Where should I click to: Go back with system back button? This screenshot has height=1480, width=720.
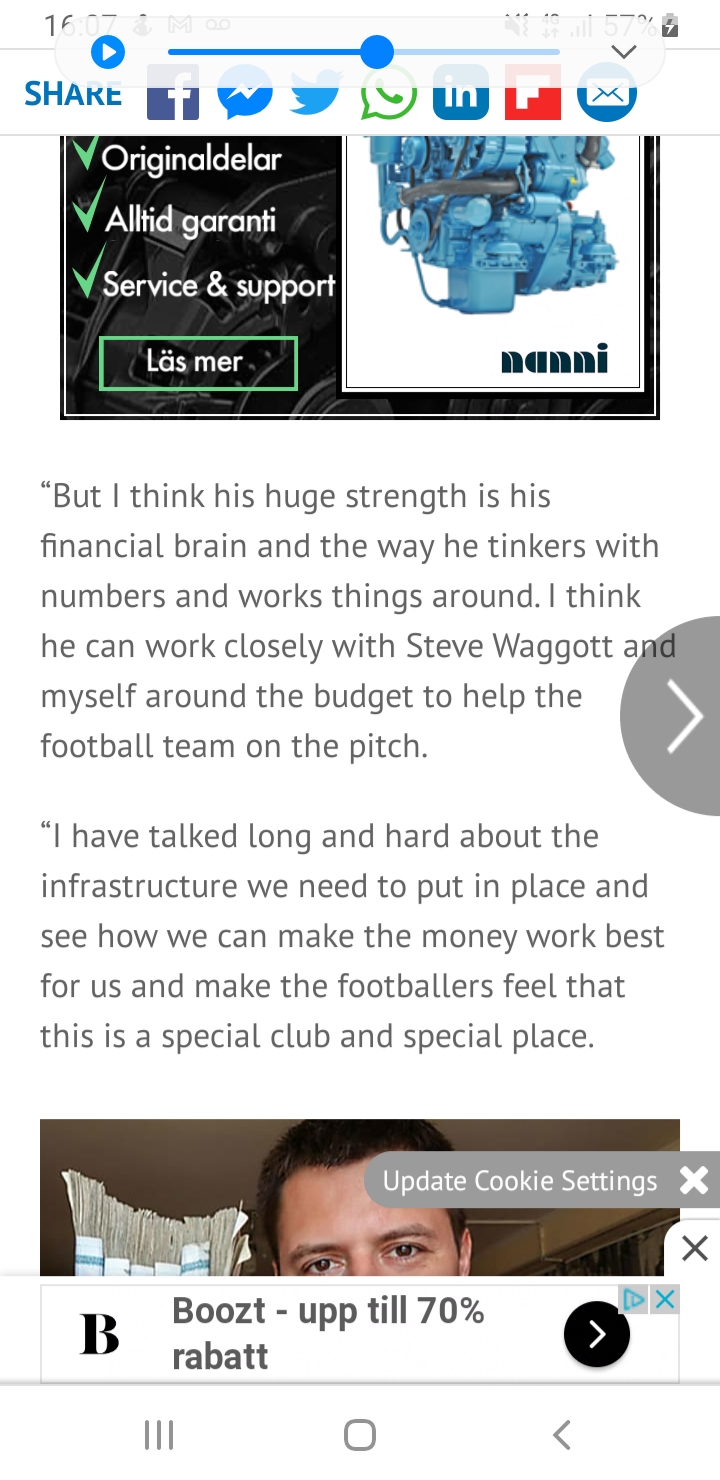pyautogui.click(x=562, y=1435)
